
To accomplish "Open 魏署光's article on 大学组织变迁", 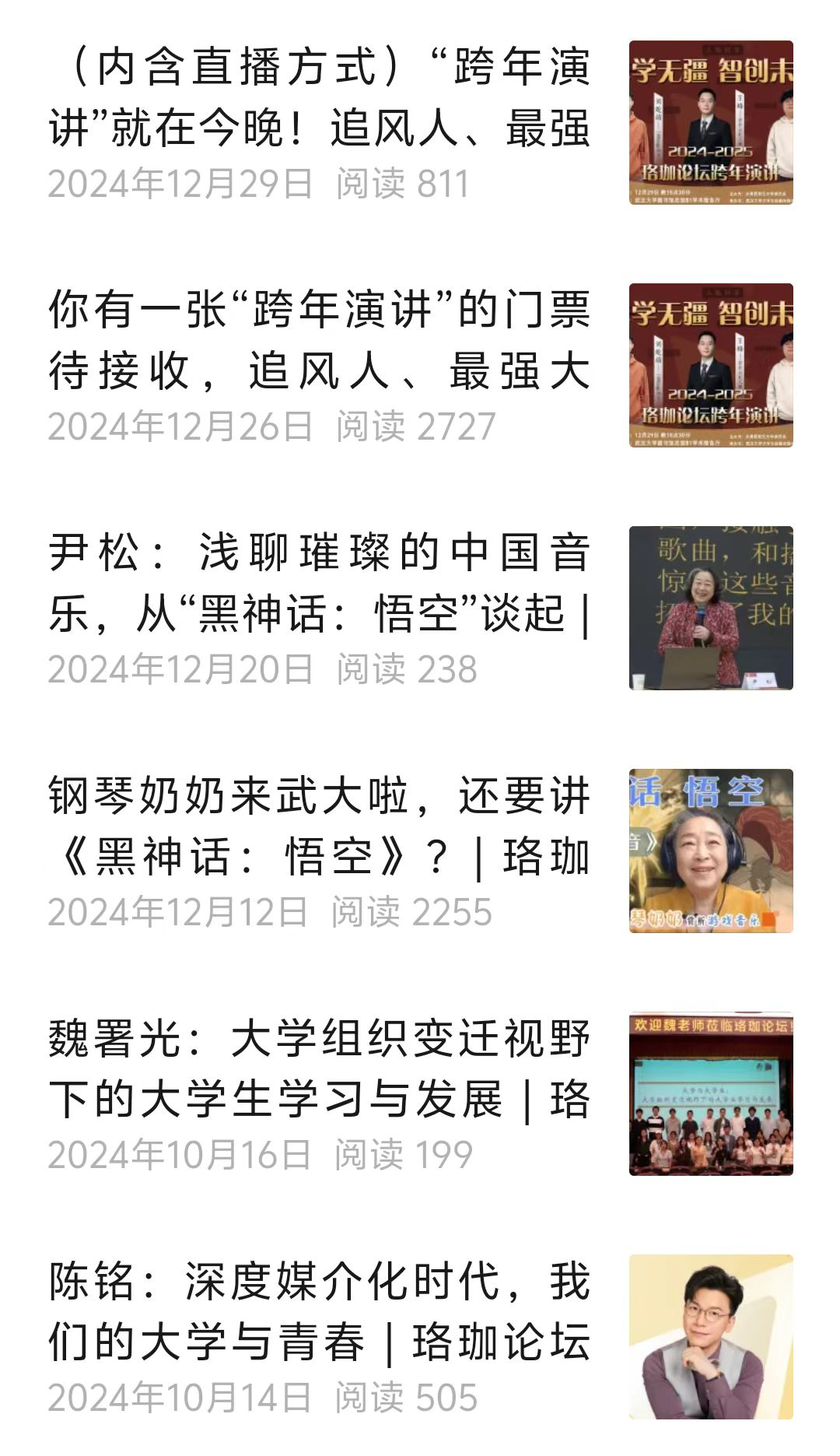I will pyautogui.click(x=319, y=1069).
